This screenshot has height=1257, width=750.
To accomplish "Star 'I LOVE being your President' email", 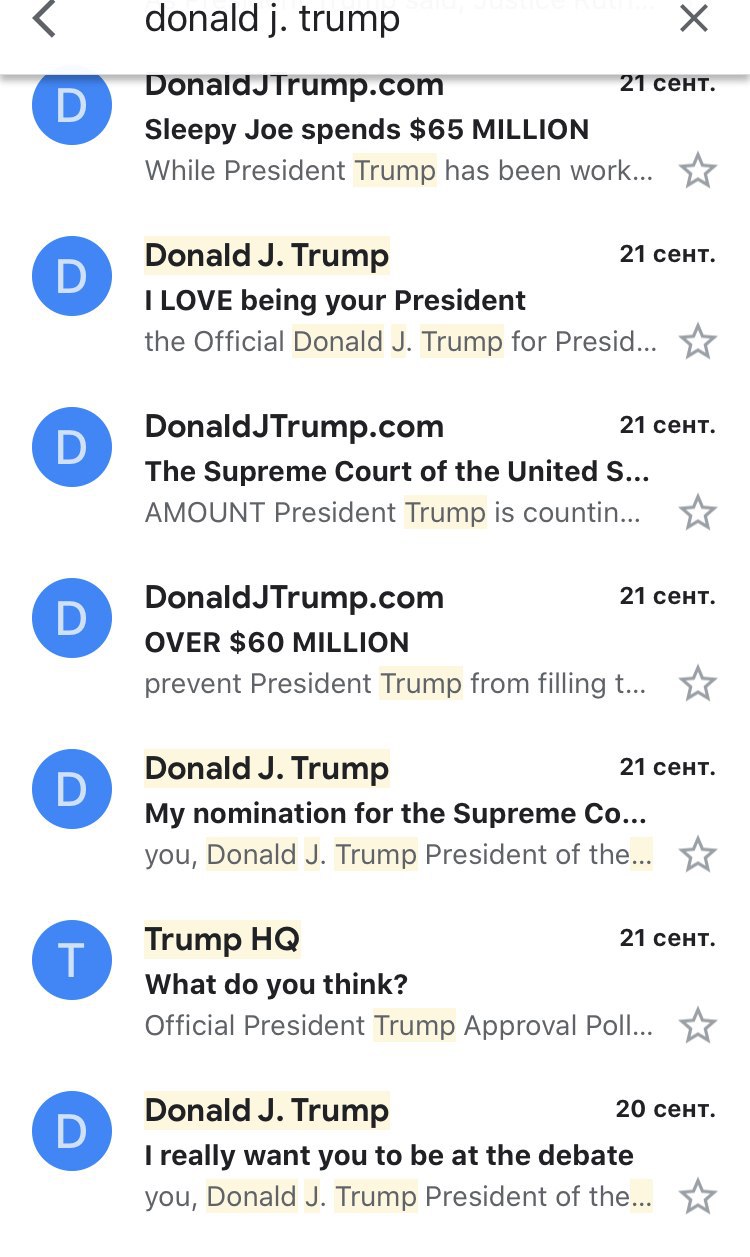I will (x=698, y=343).
